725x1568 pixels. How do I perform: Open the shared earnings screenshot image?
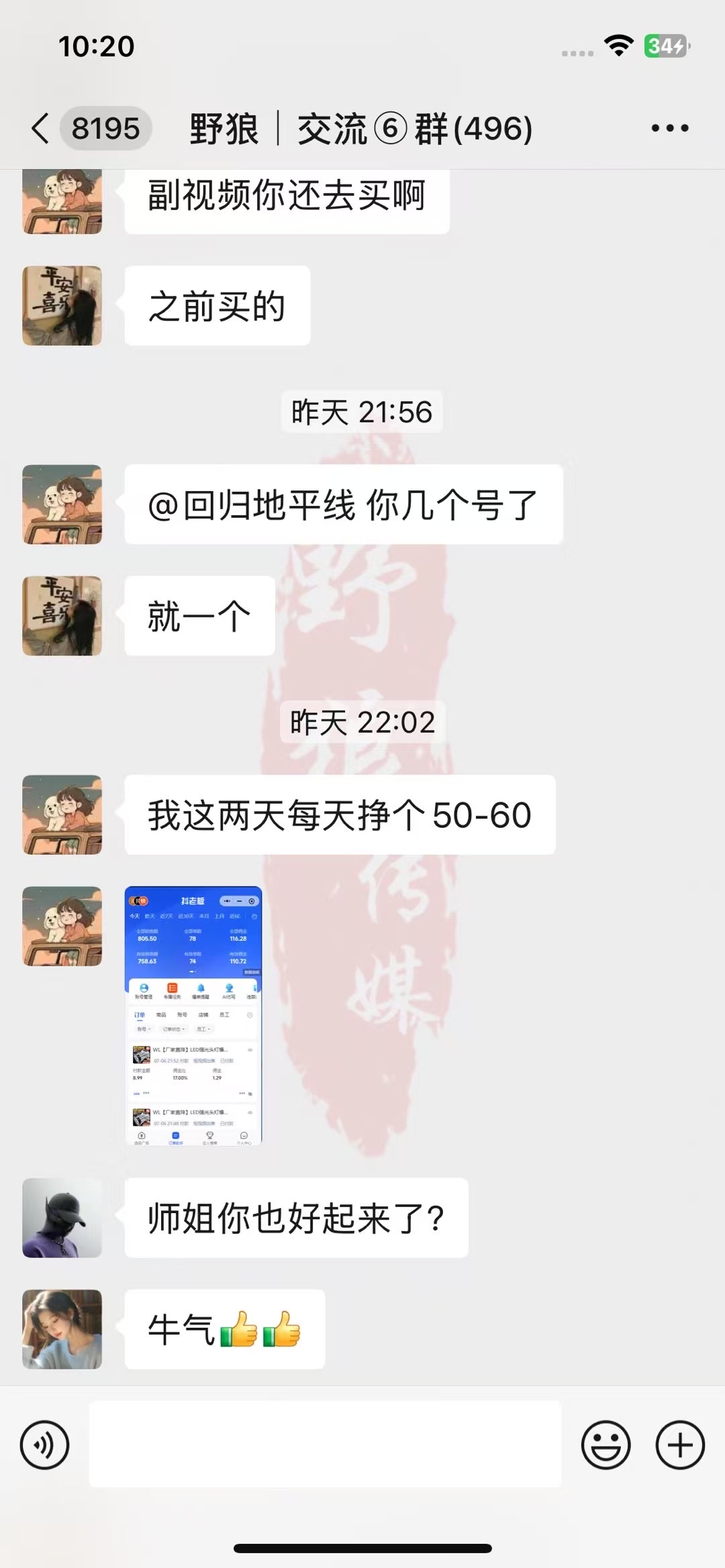(193, 1015)
